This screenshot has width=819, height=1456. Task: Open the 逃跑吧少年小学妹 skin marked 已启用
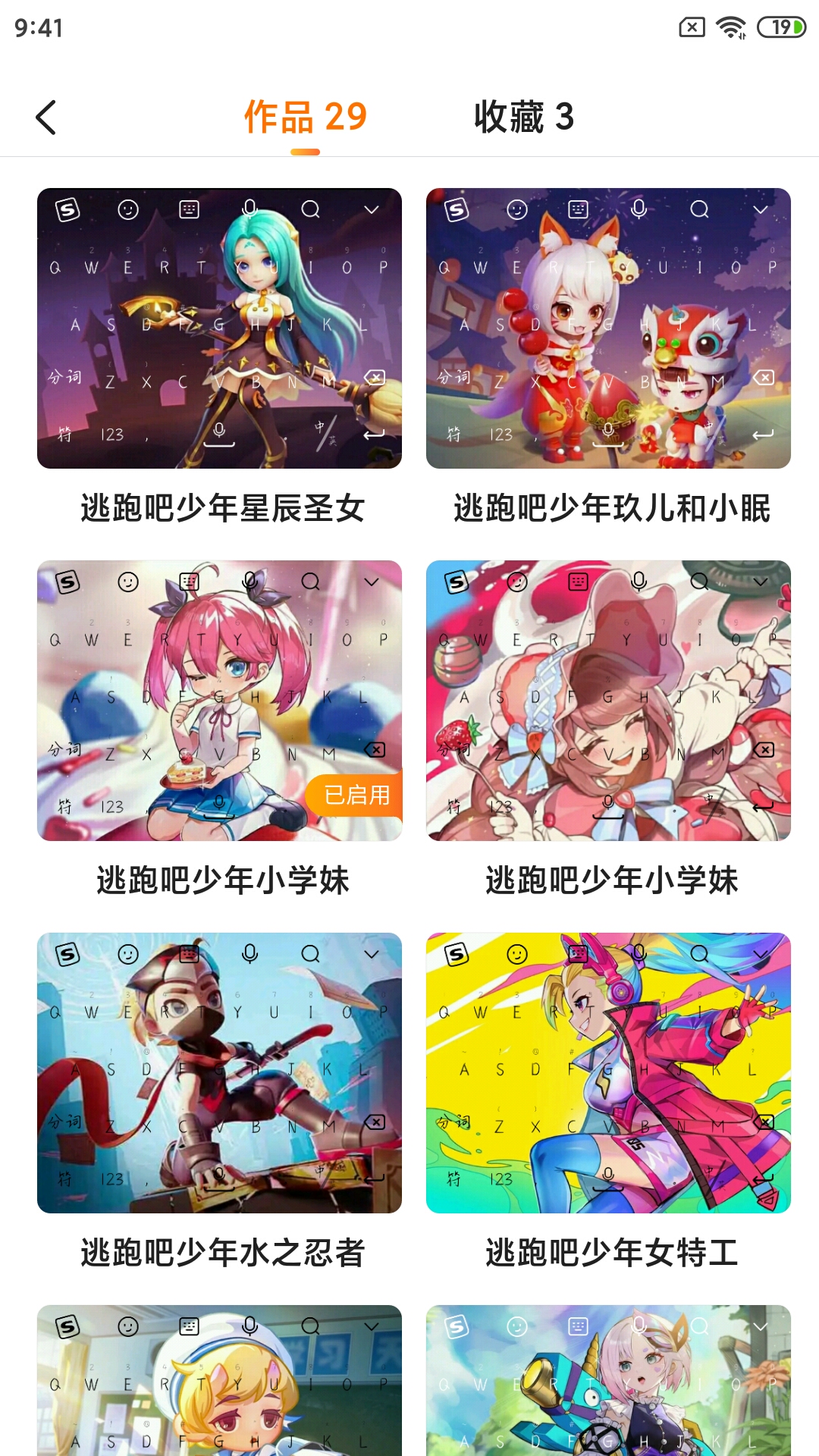pyautogui.click(x=219, y=701)
